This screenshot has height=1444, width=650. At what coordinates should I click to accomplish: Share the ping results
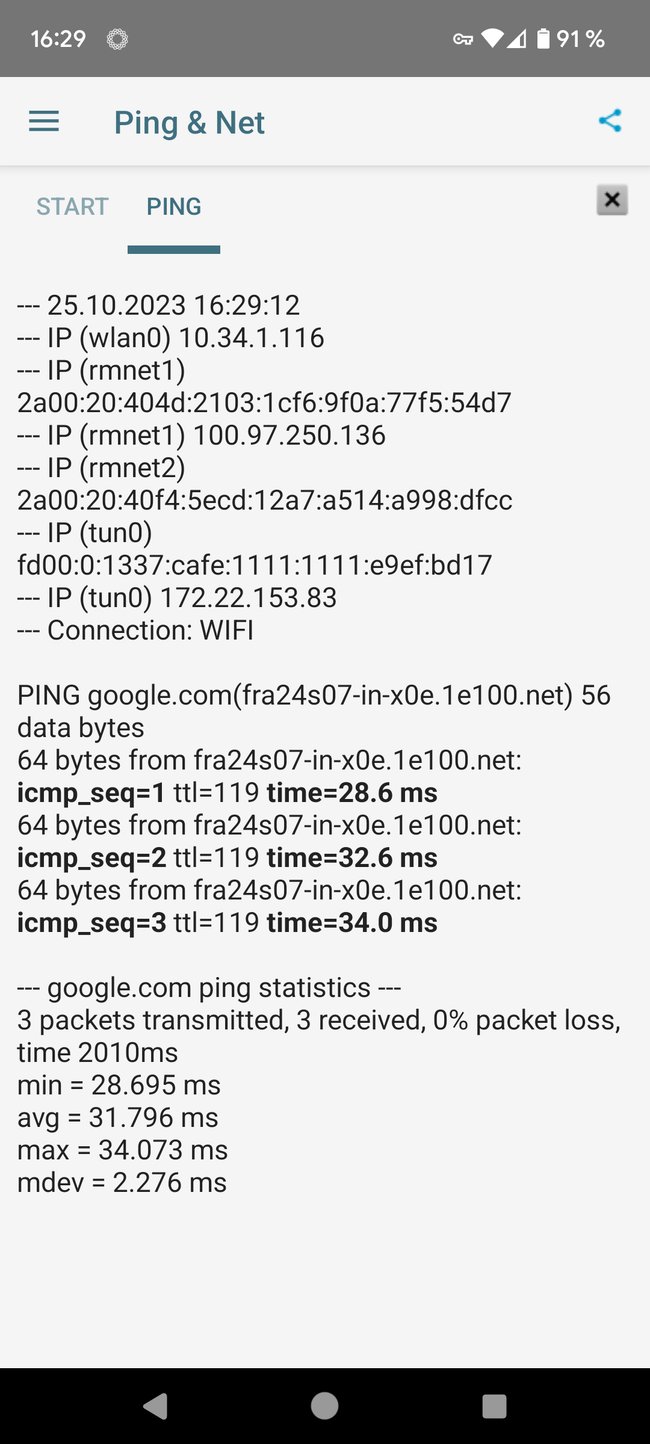tap(610, 121)
